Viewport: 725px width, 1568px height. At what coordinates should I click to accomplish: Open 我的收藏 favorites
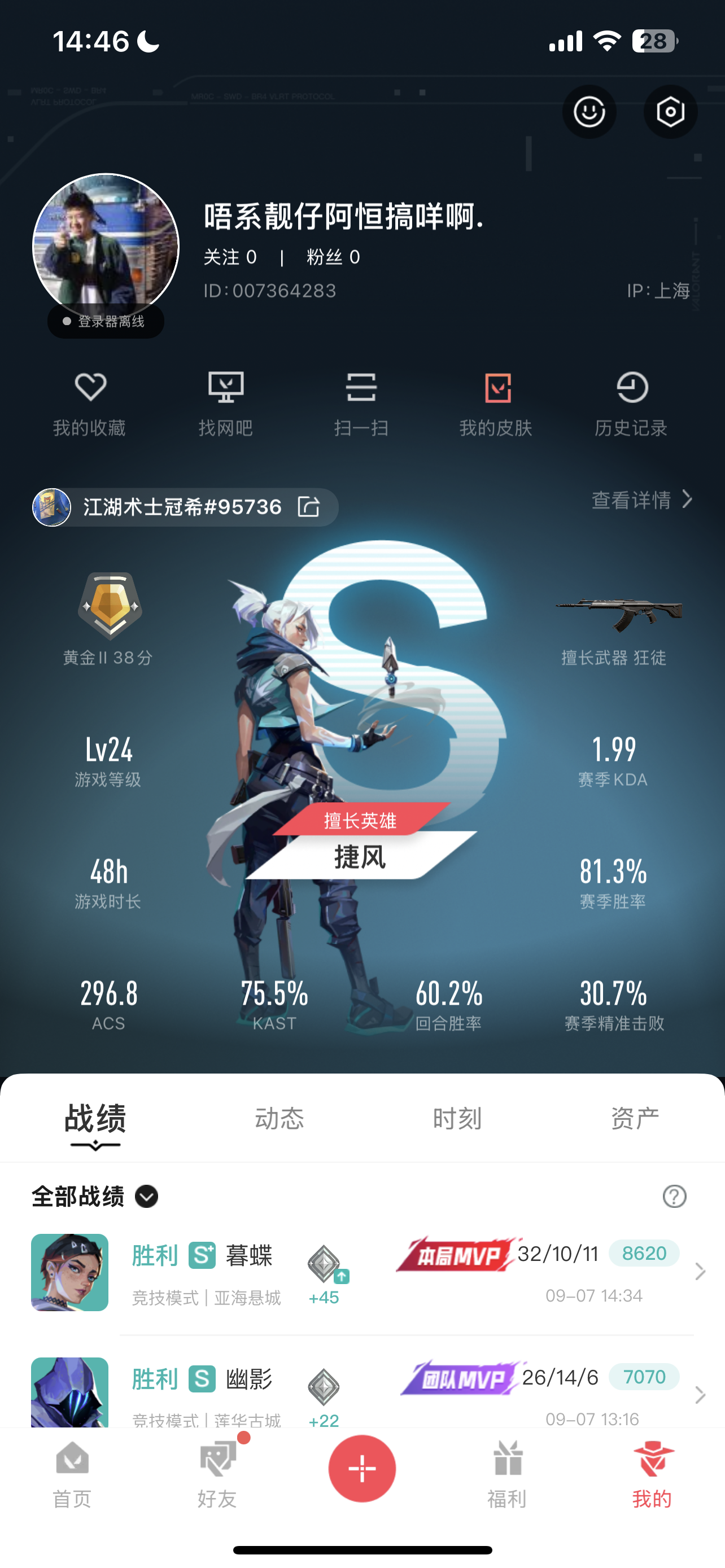(x=89, y=403)
